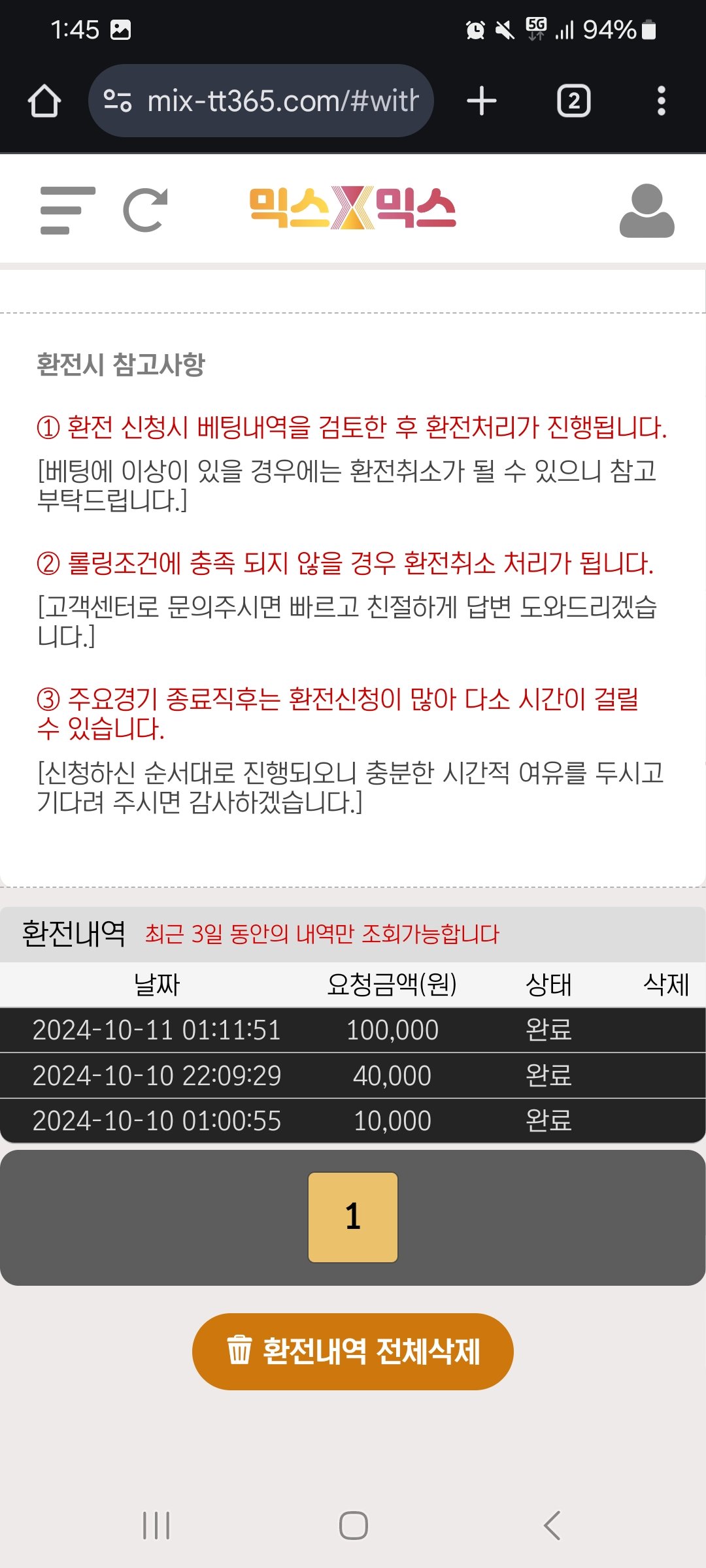This screenshot has width=706, height=1568.
Task: Delete all with 환전내역 전체삭제 button
Action: (352, 1351)
